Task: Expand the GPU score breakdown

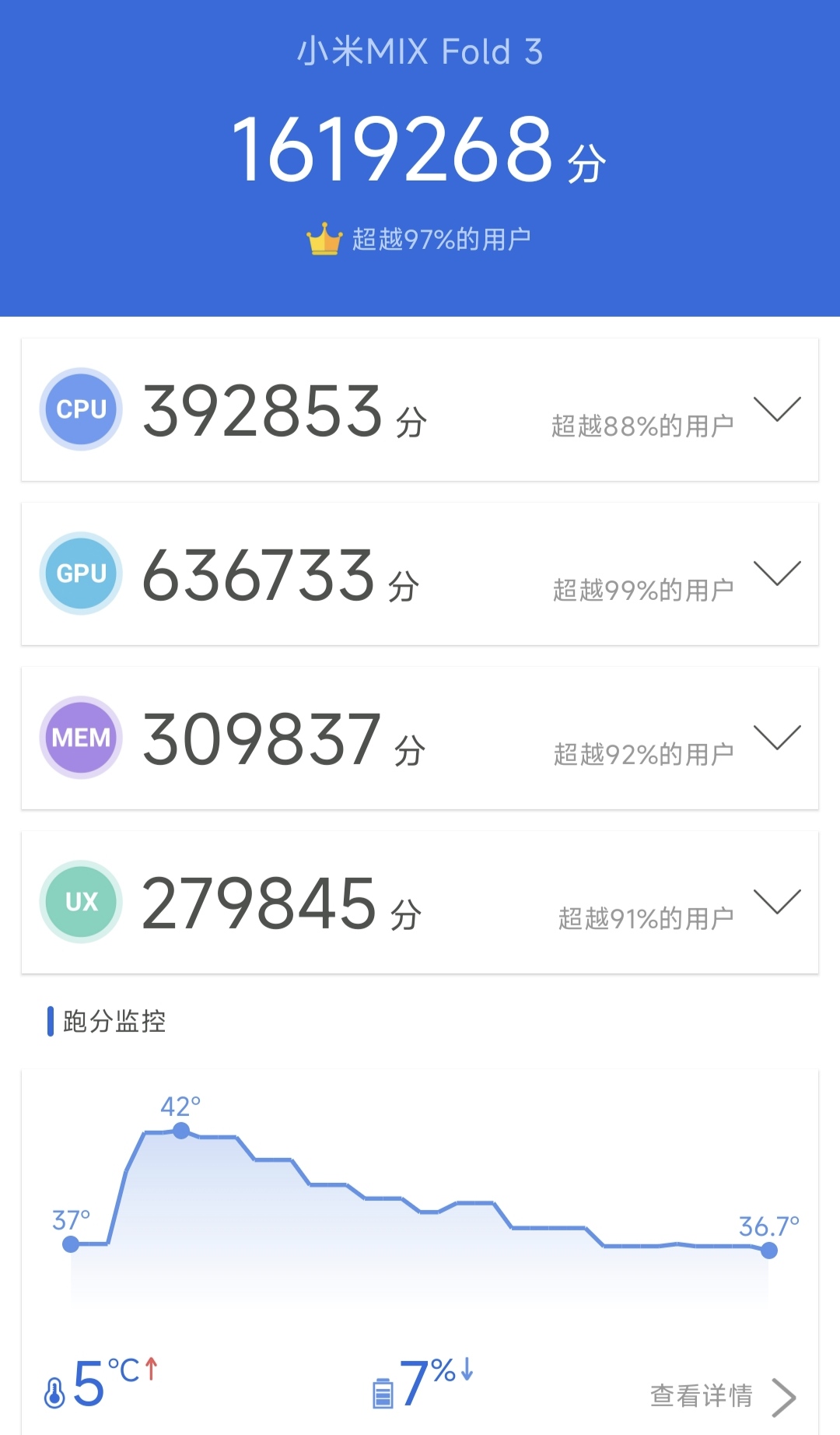Action: pyautogui.click(x=777, y=574)
